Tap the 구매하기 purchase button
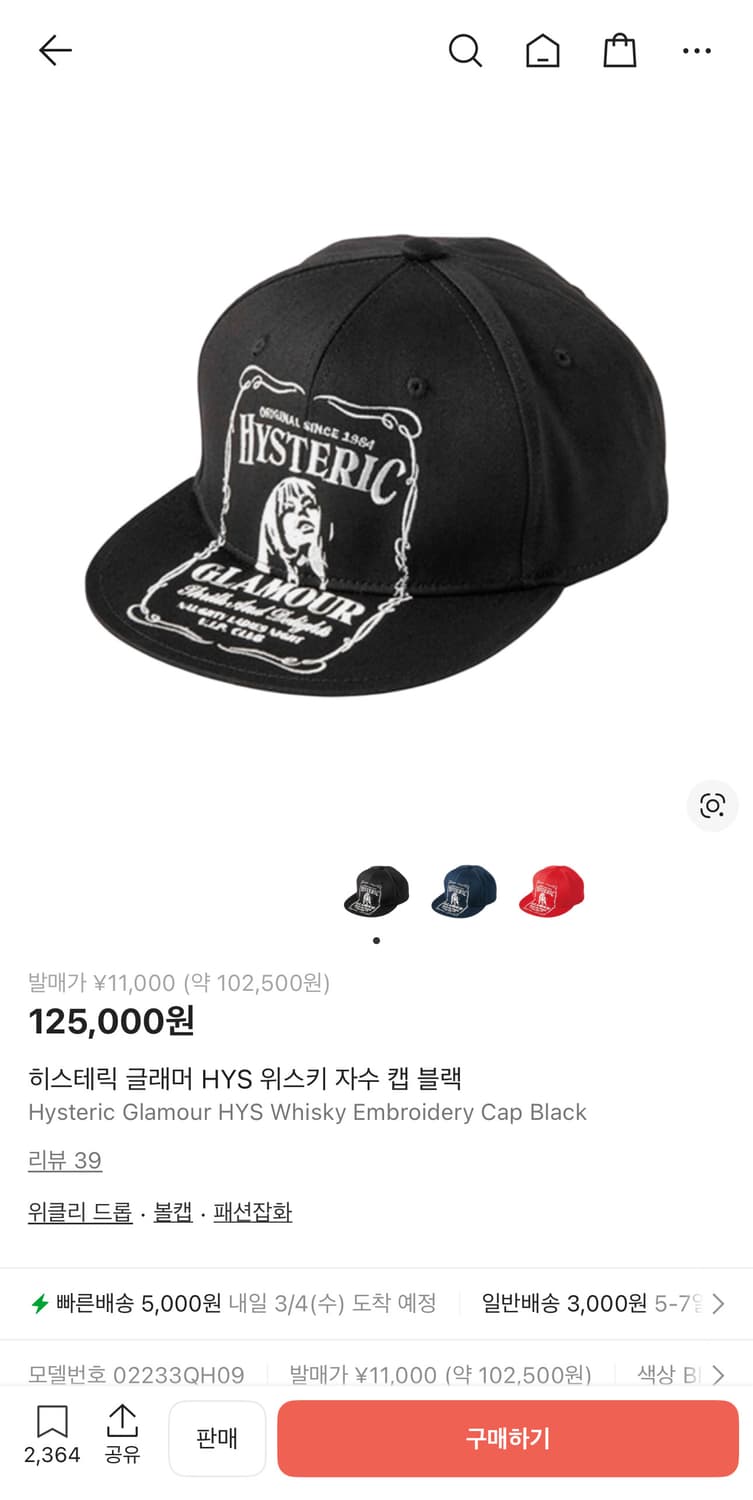753x1500 pixels. (507, 1438)
